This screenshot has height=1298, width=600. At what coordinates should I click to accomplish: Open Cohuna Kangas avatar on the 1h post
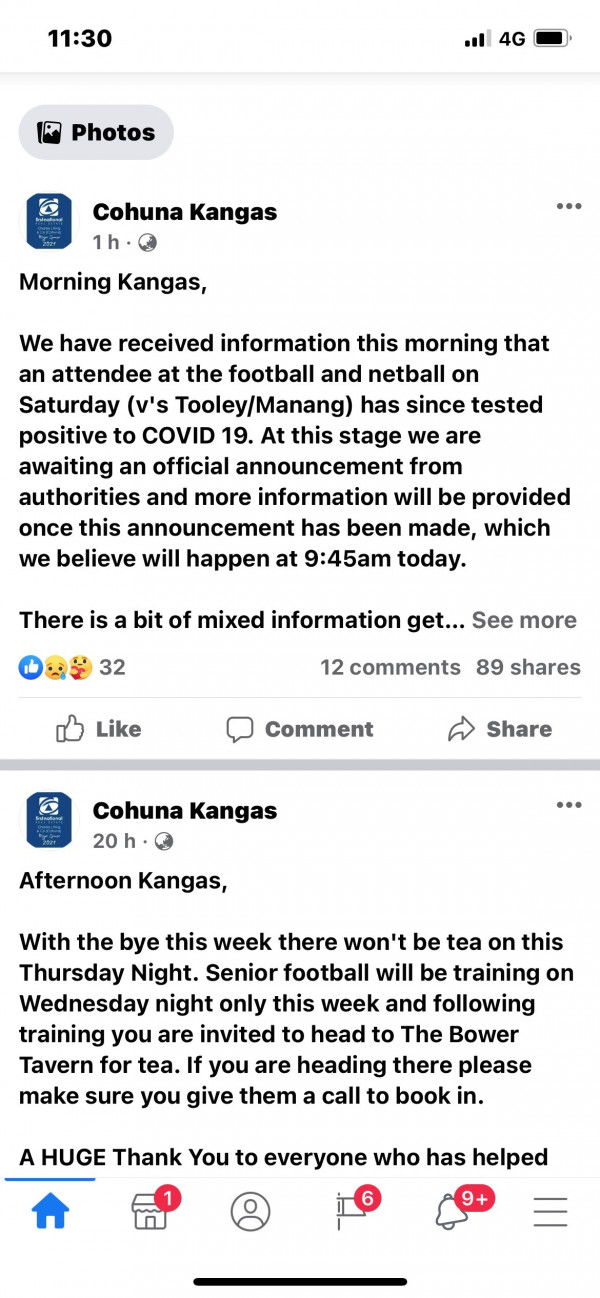click(x=48, y=222)
